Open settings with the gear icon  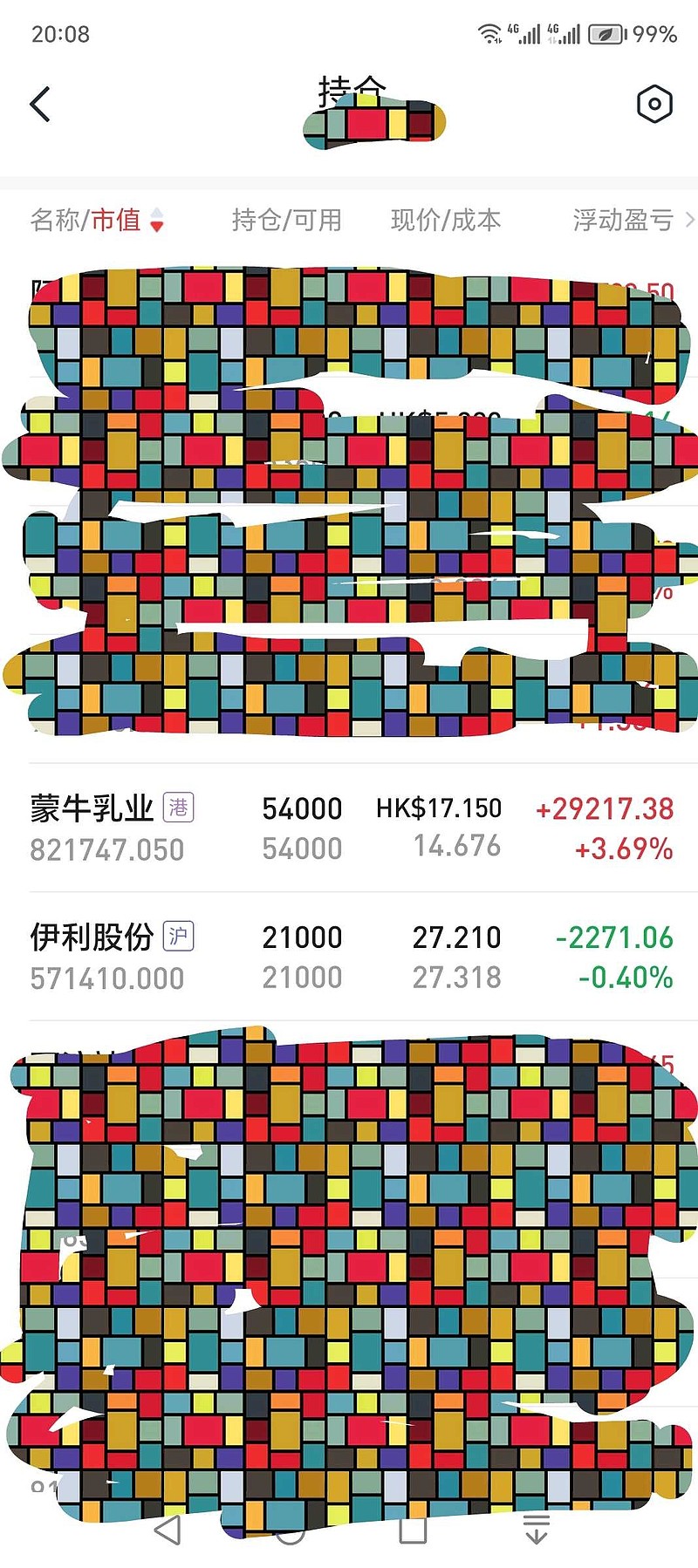coord(654,103)
